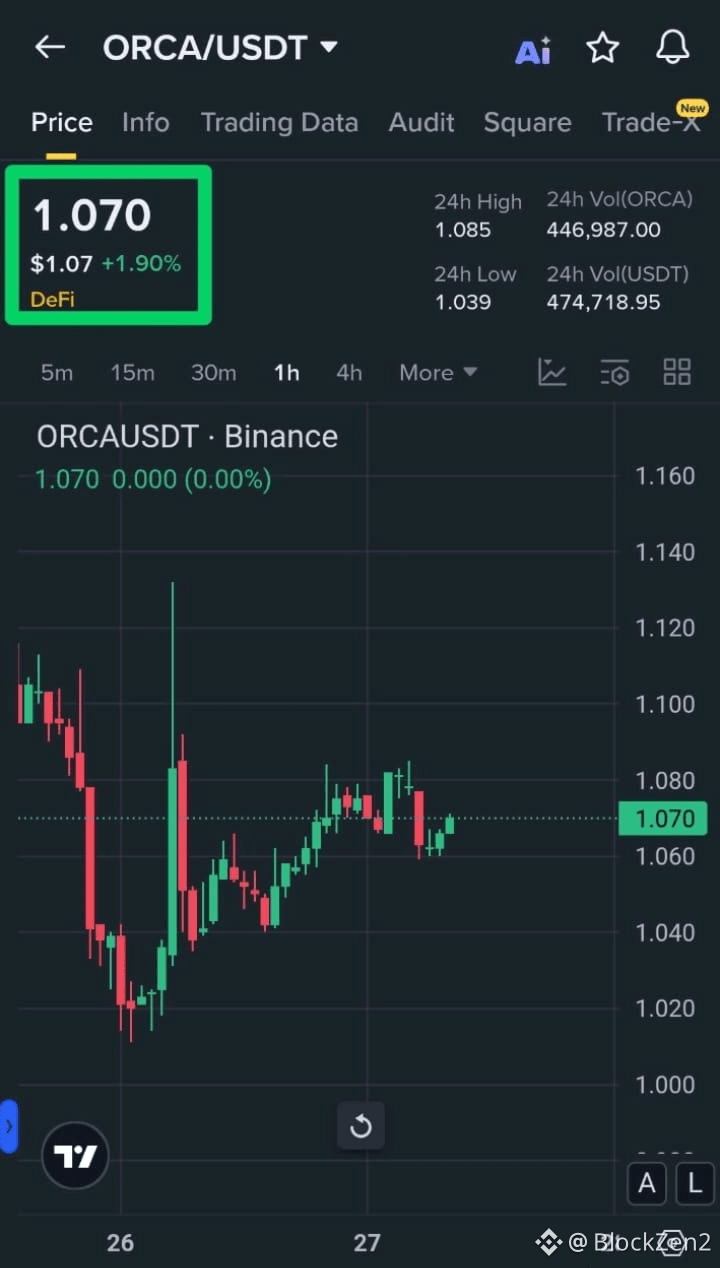Tap the chart refresh icon
Viewport: 720px width, 1268px height.
360,1125
